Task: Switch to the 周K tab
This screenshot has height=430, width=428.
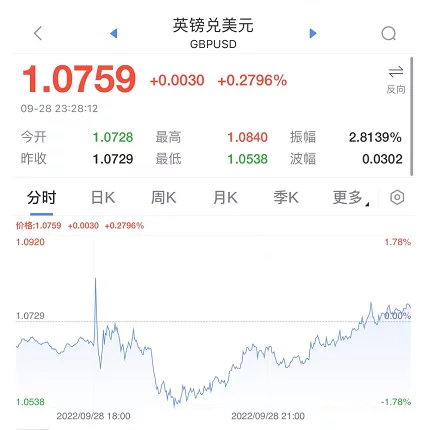Action: tap(164, 198)
